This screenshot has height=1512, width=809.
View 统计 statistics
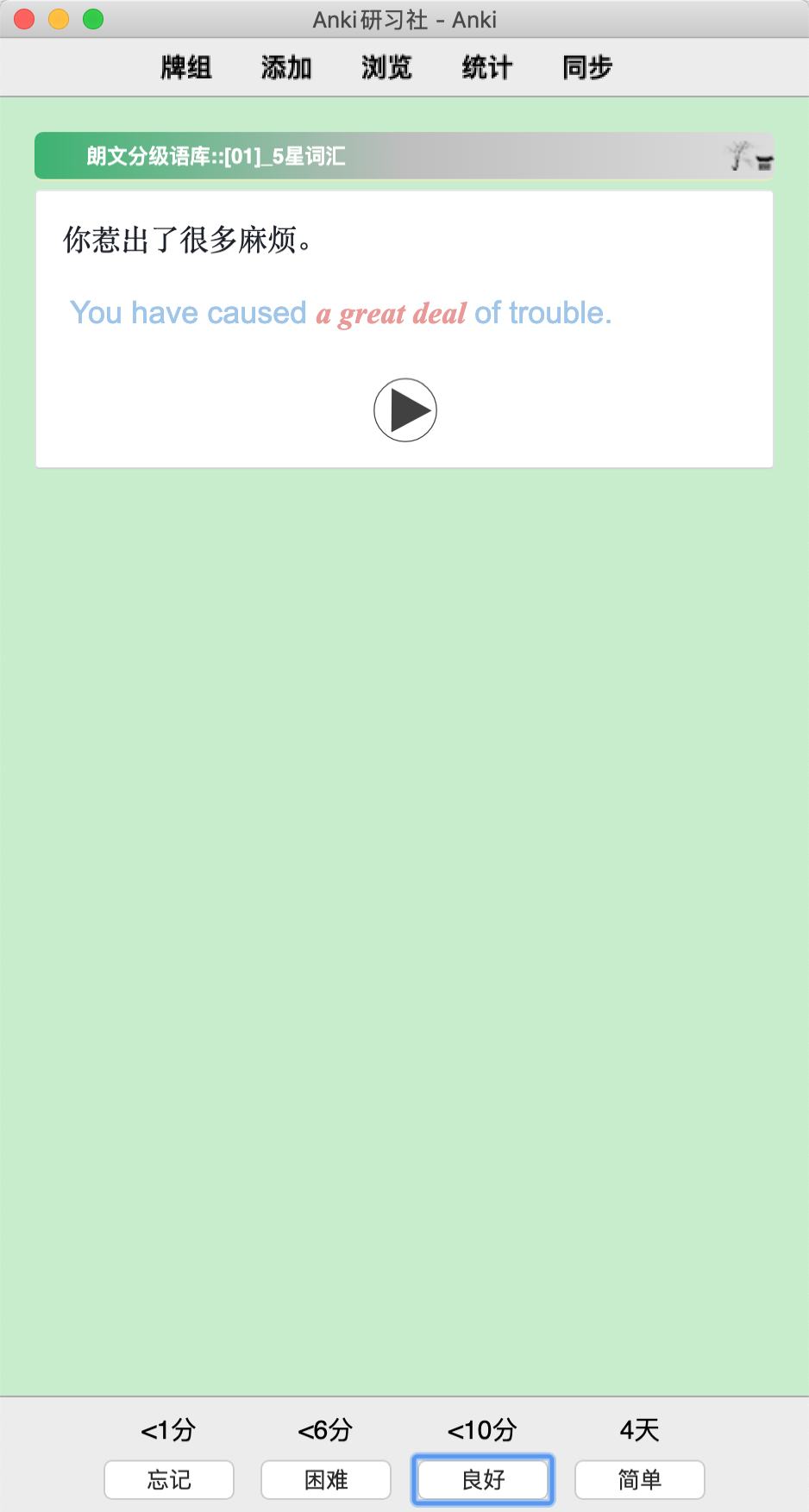coord(487,67)
